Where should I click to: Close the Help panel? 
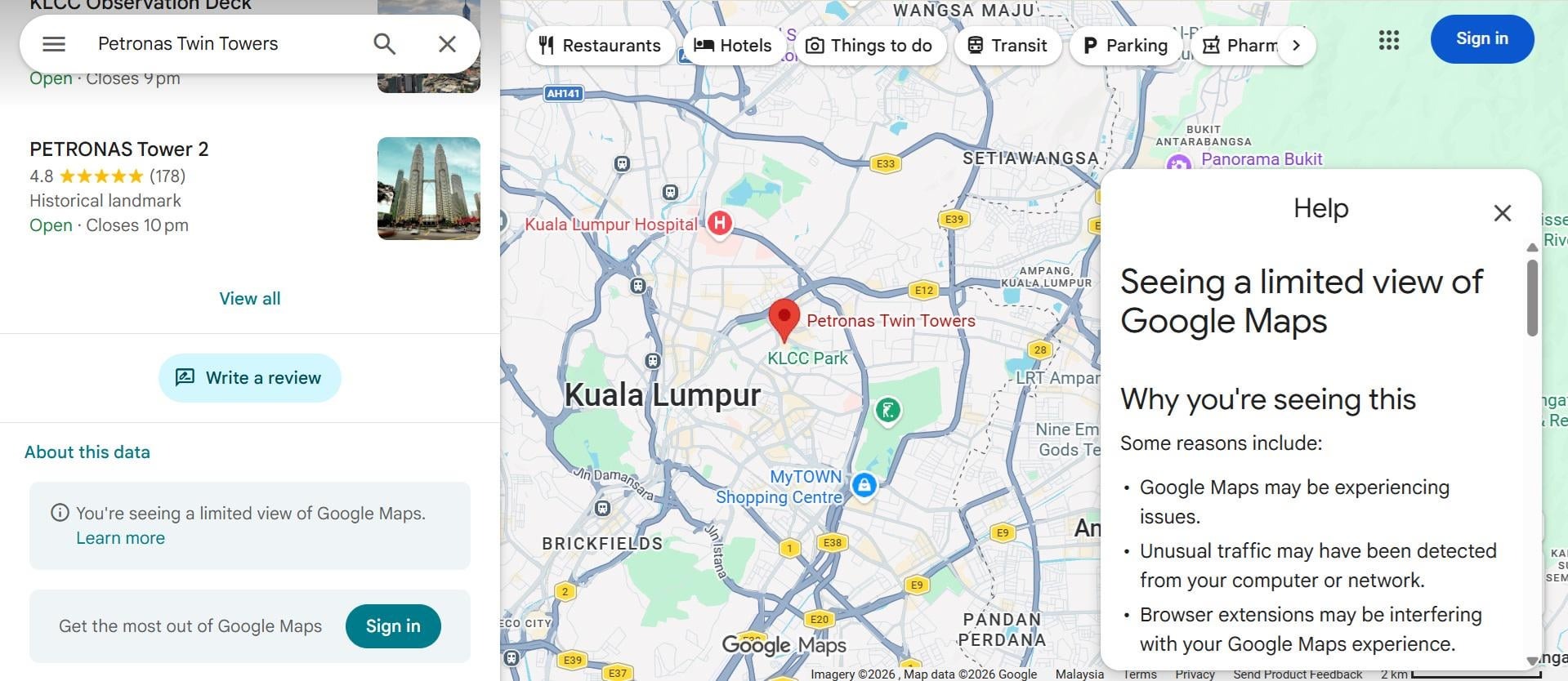[1502, 213]
